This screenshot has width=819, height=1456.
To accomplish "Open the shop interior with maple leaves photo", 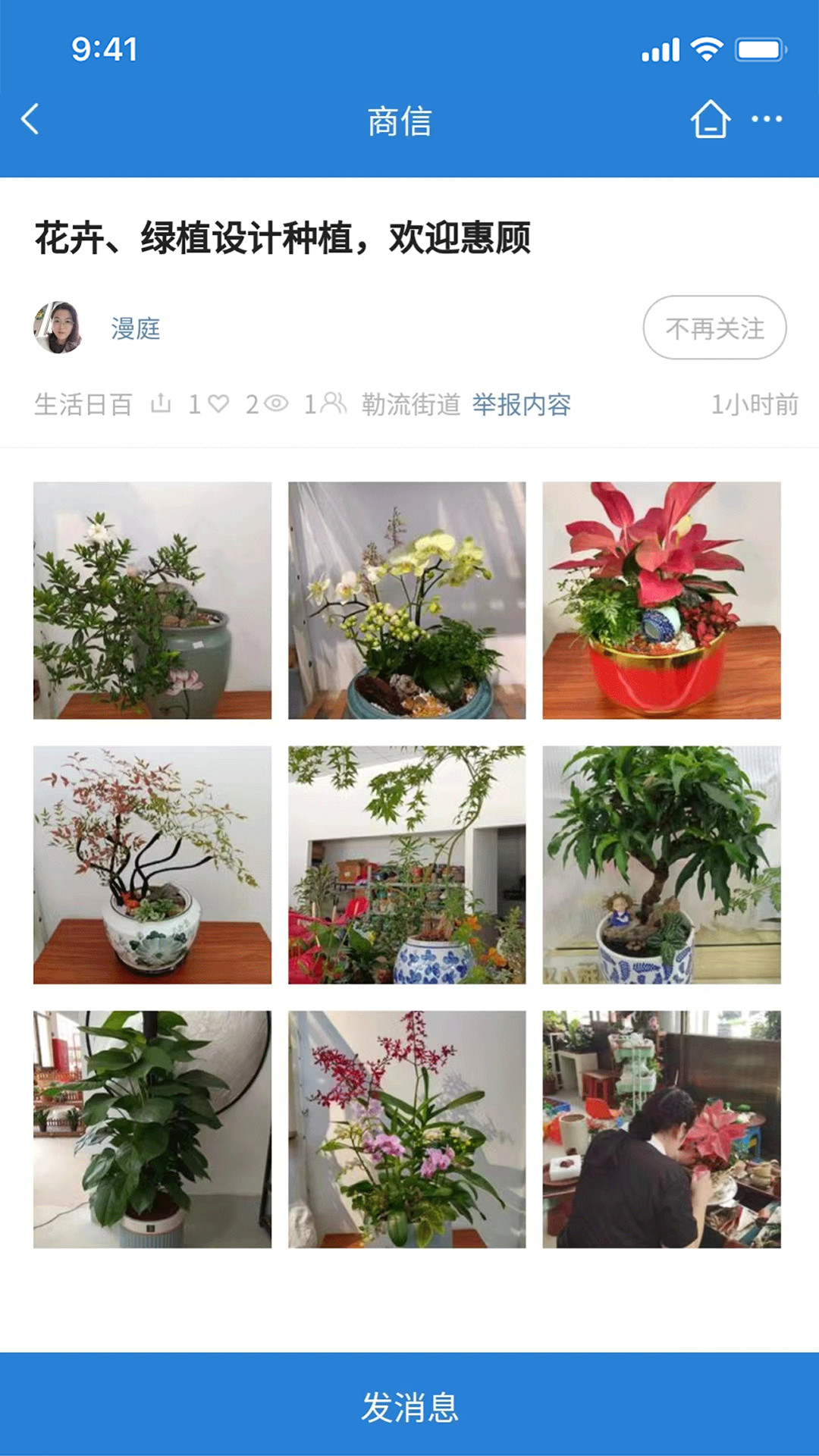I will 406,864.
